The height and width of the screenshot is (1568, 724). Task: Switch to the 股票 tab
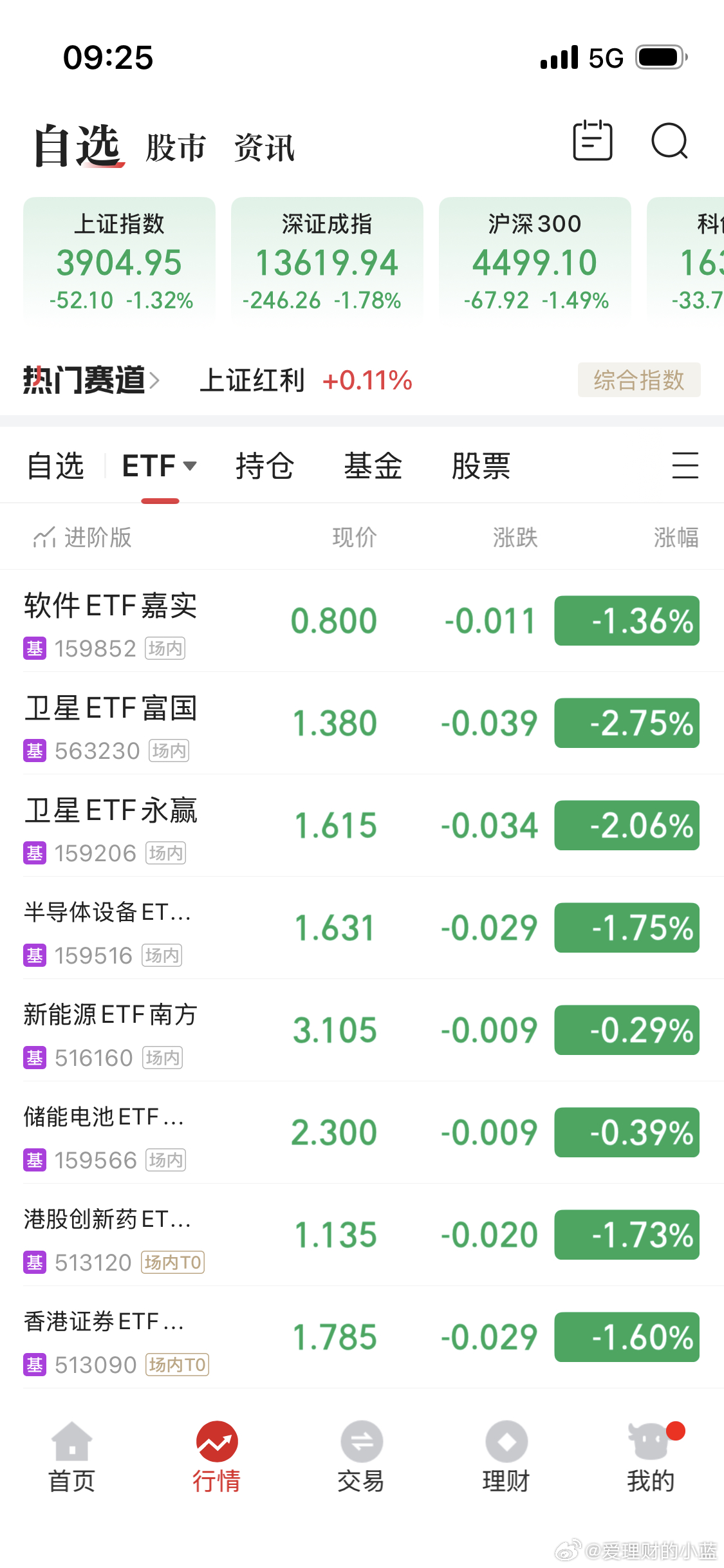coord(481,466)
